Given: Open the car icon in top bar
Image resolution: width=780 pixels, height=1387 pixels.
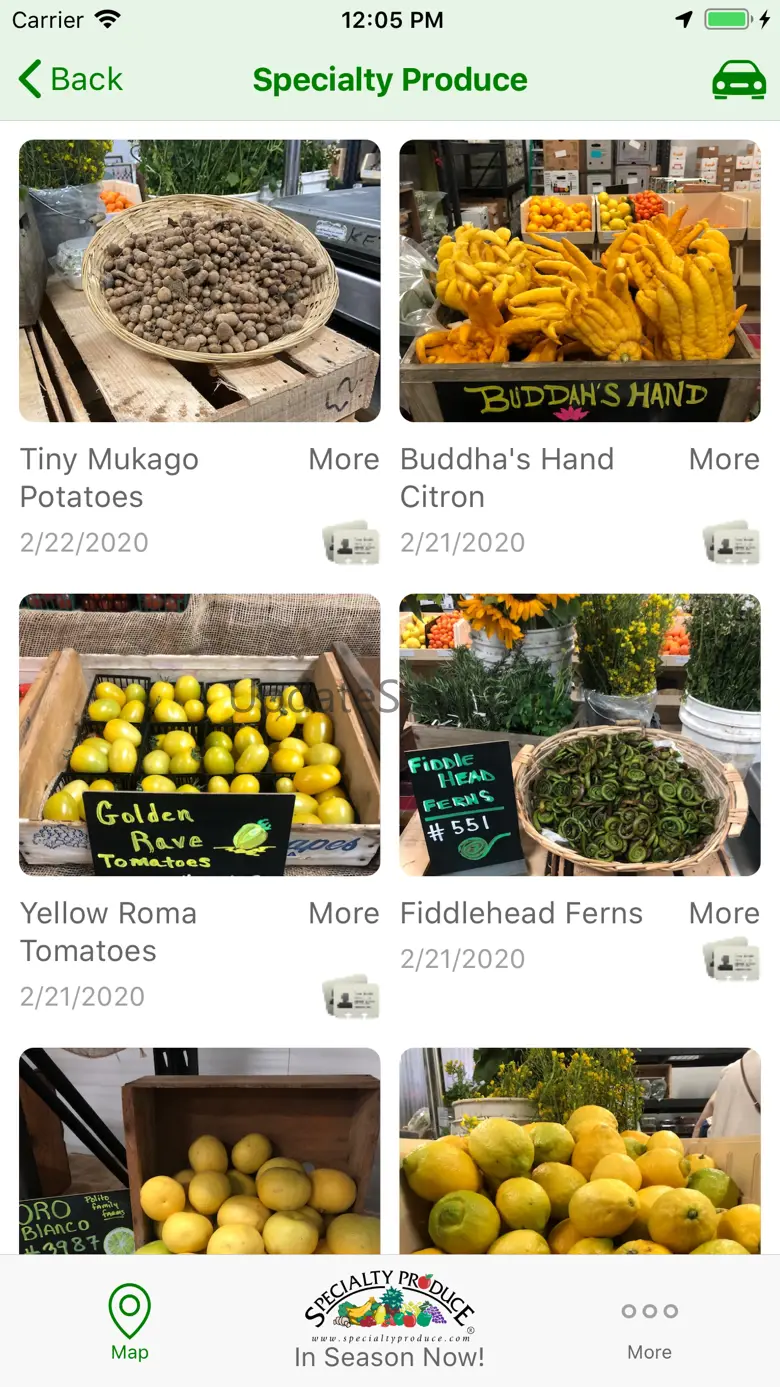Looking at the screenshot, I should pyautogui.click(x=738, y=80).
